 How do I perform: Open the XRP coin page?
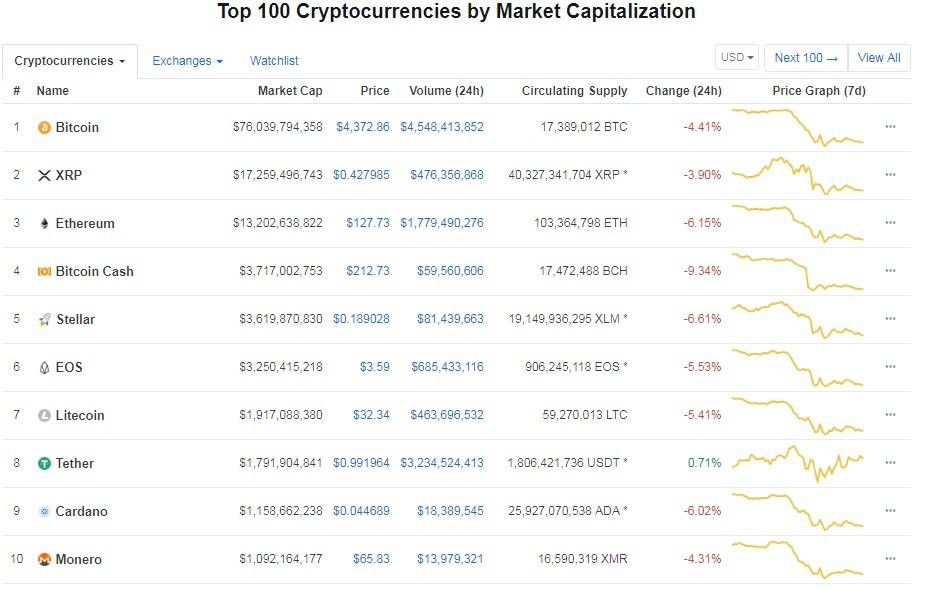pyautogui.click(x=68, y=175)
